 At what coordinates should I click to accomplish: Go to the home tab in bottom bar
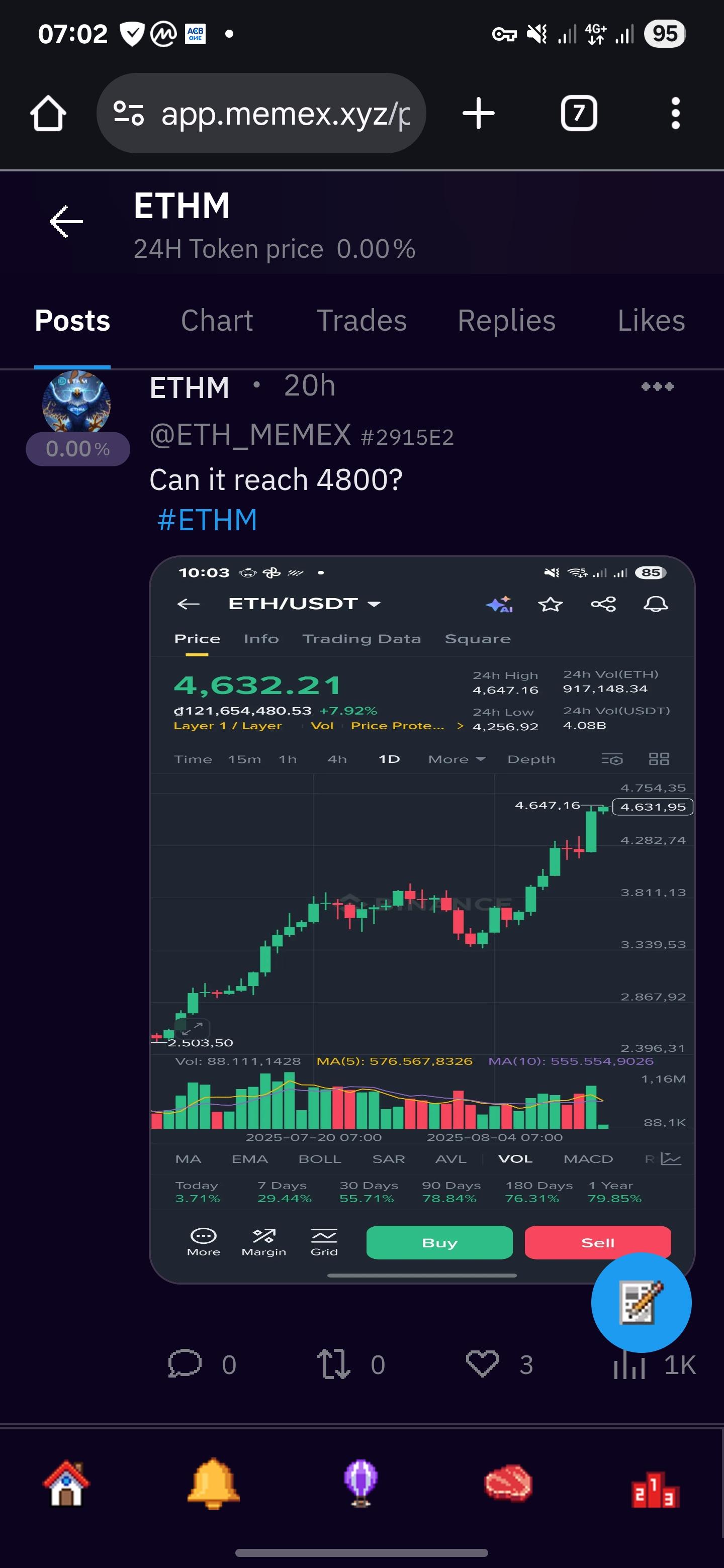66,1484
